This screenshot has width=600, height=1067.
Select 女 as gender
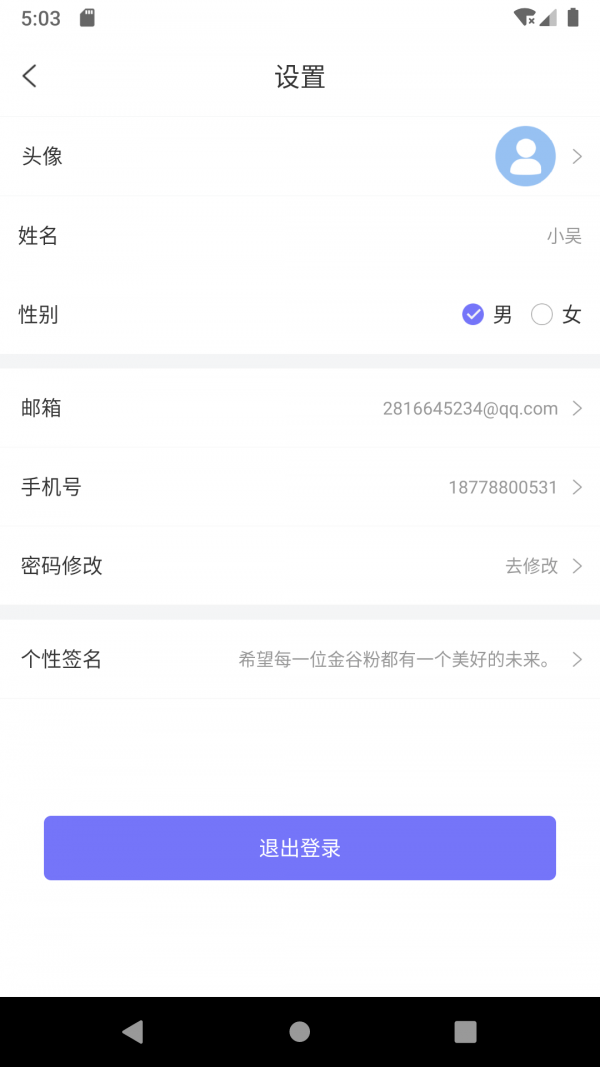556,314
